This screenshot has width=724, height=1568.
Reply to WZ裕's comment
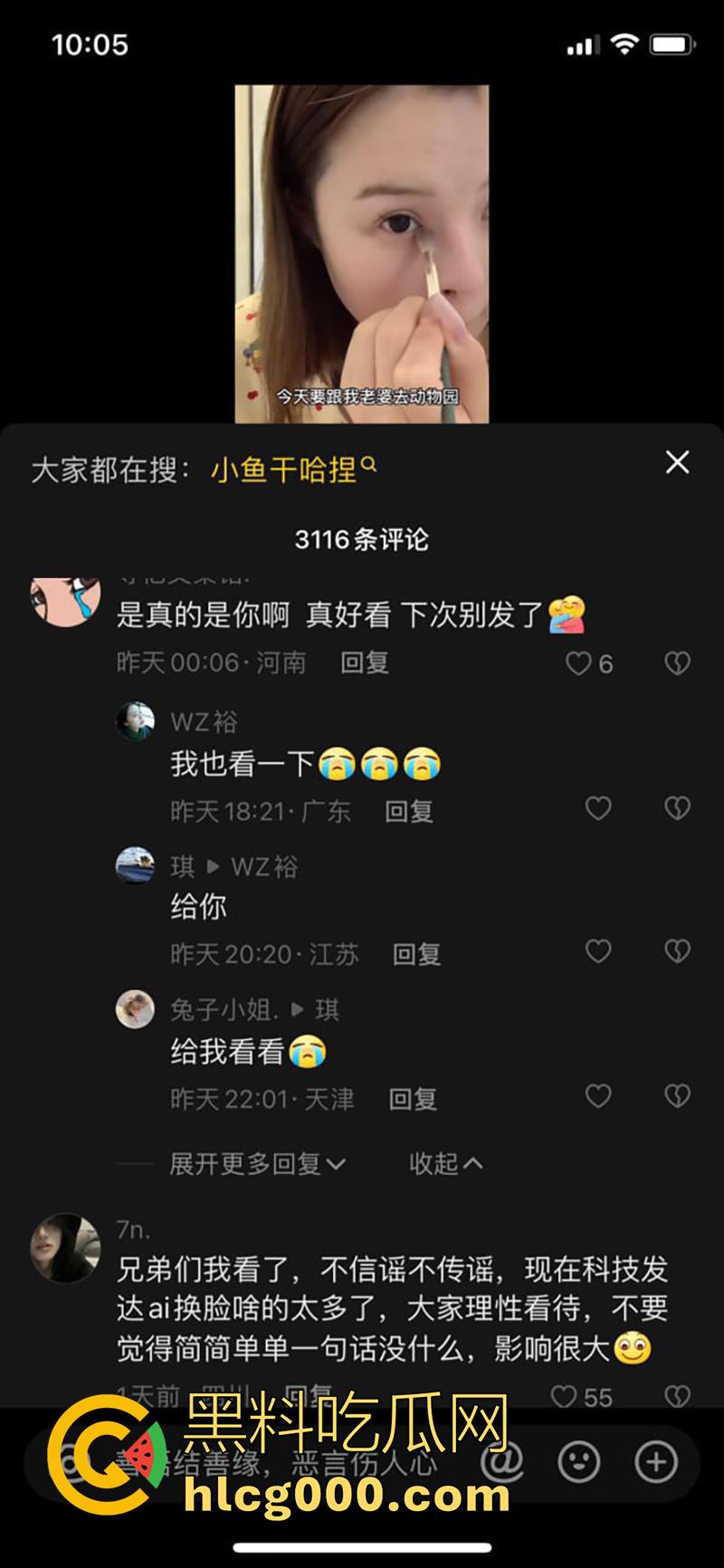[x=409, y=811]
